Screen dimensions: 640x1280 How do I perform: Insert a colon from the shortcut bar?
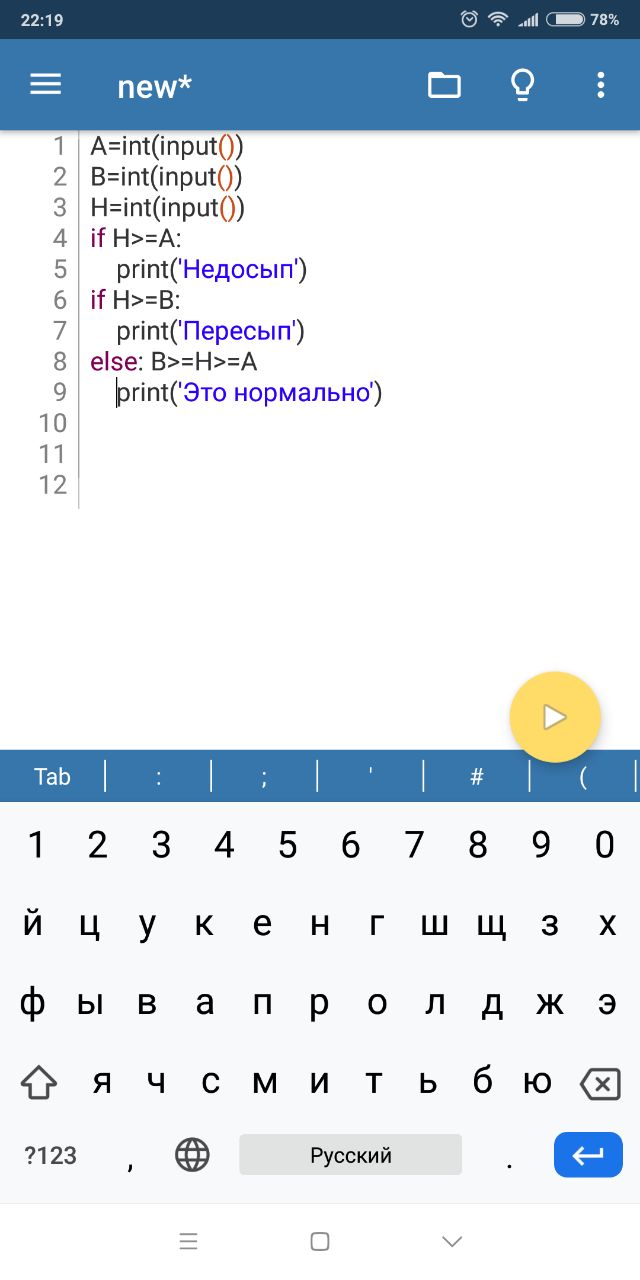[x=159, y=776]
